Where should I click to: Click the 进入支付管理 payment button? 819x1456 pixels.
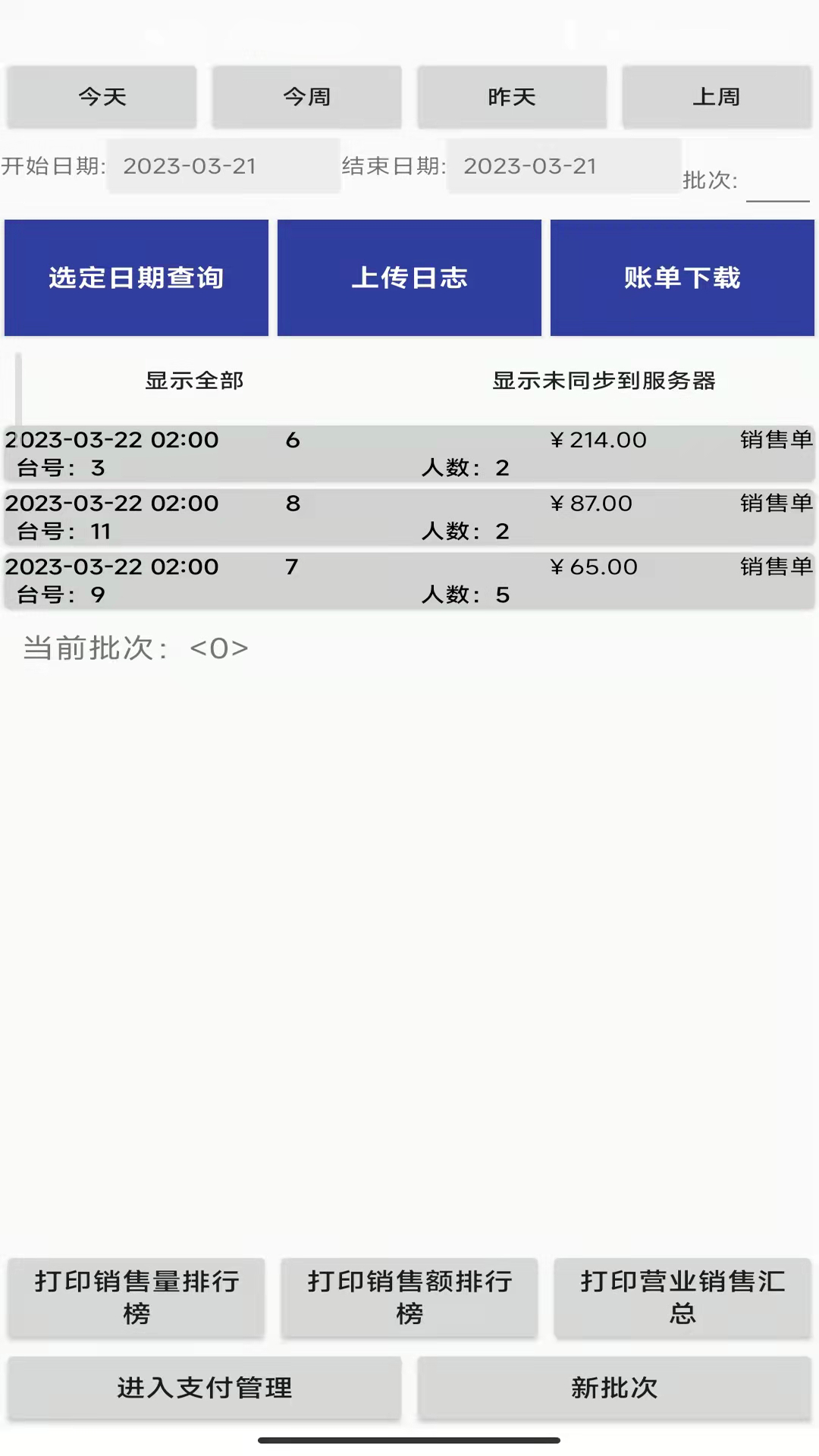point(205,1389)
